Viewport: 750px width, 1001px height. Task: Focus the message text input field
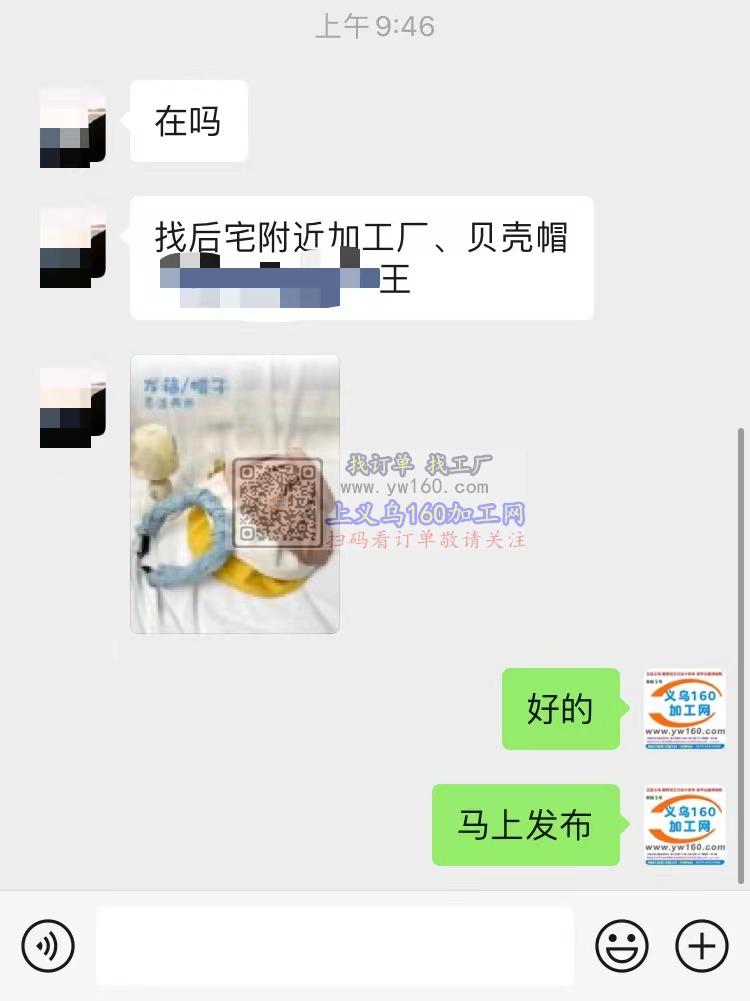click(x=335, y=945)
